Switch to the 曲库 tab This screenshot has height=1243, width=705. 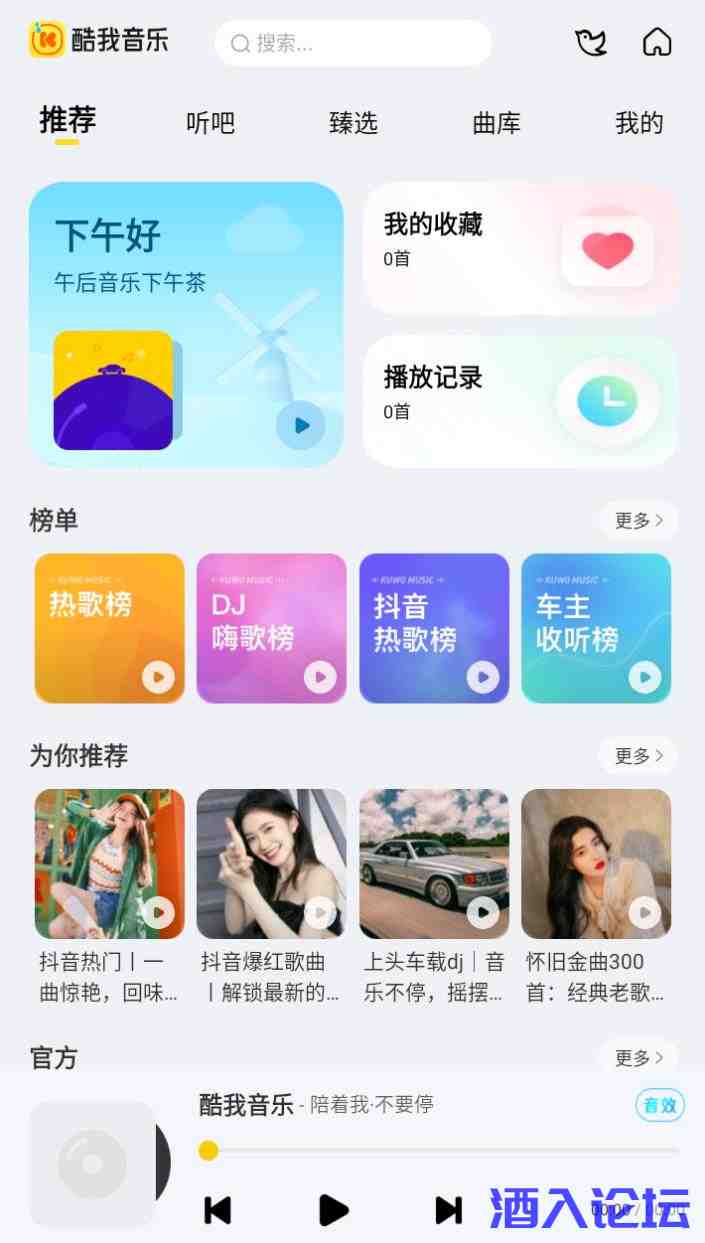(496, 123)
